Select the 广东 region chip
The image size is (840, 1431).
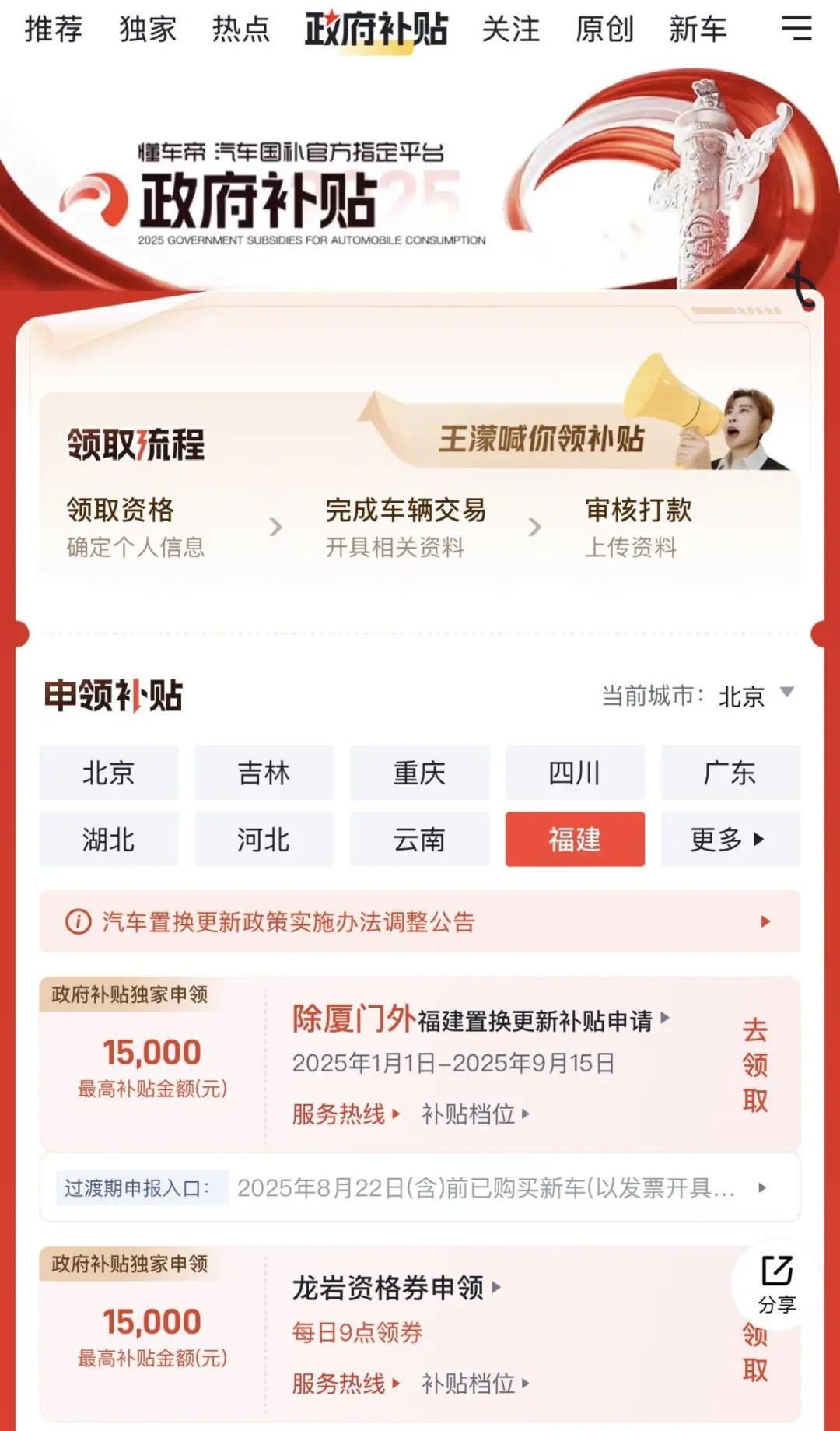(730, 773)
